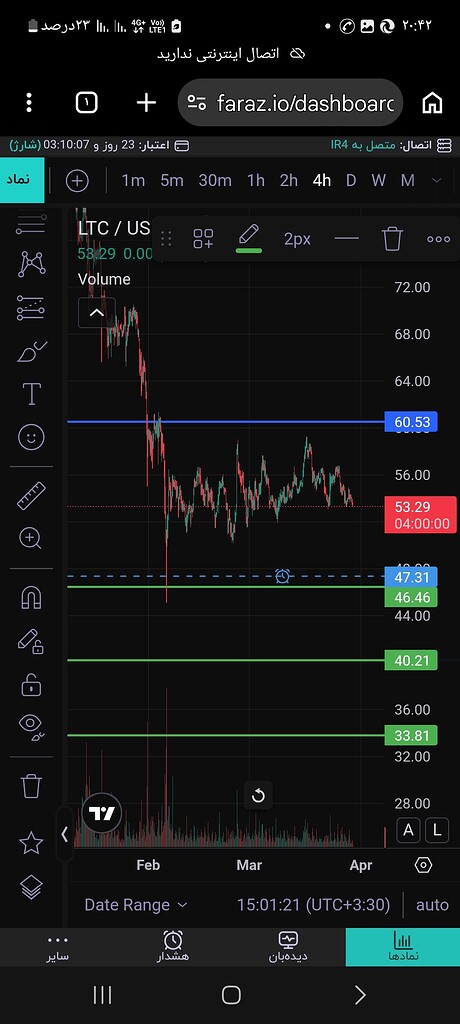Go to the browser home page
The image size is (460, 1024).
click(432, 103)
